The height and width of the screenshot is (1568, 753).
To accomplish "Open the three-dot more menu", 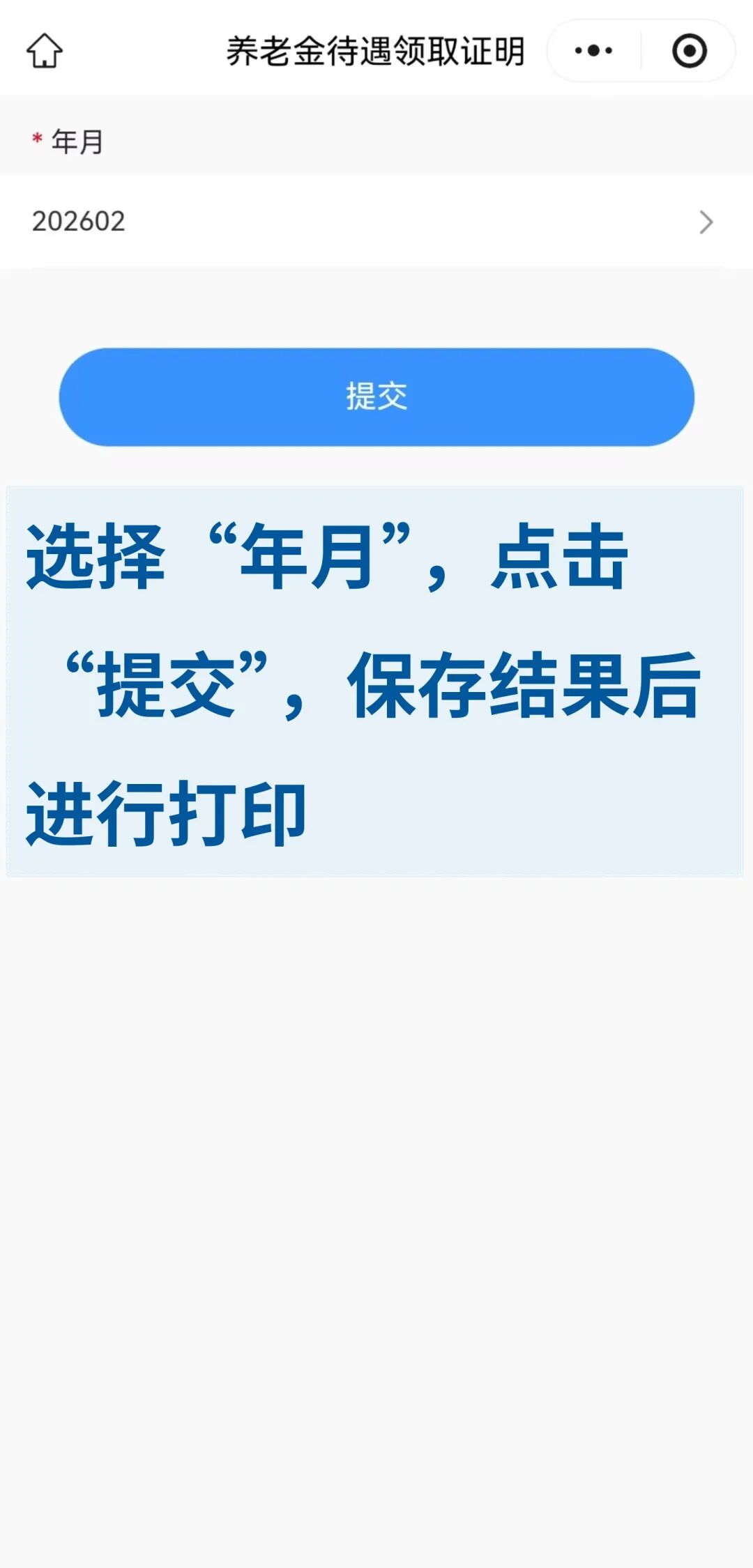I will click(x=593, y=51).
